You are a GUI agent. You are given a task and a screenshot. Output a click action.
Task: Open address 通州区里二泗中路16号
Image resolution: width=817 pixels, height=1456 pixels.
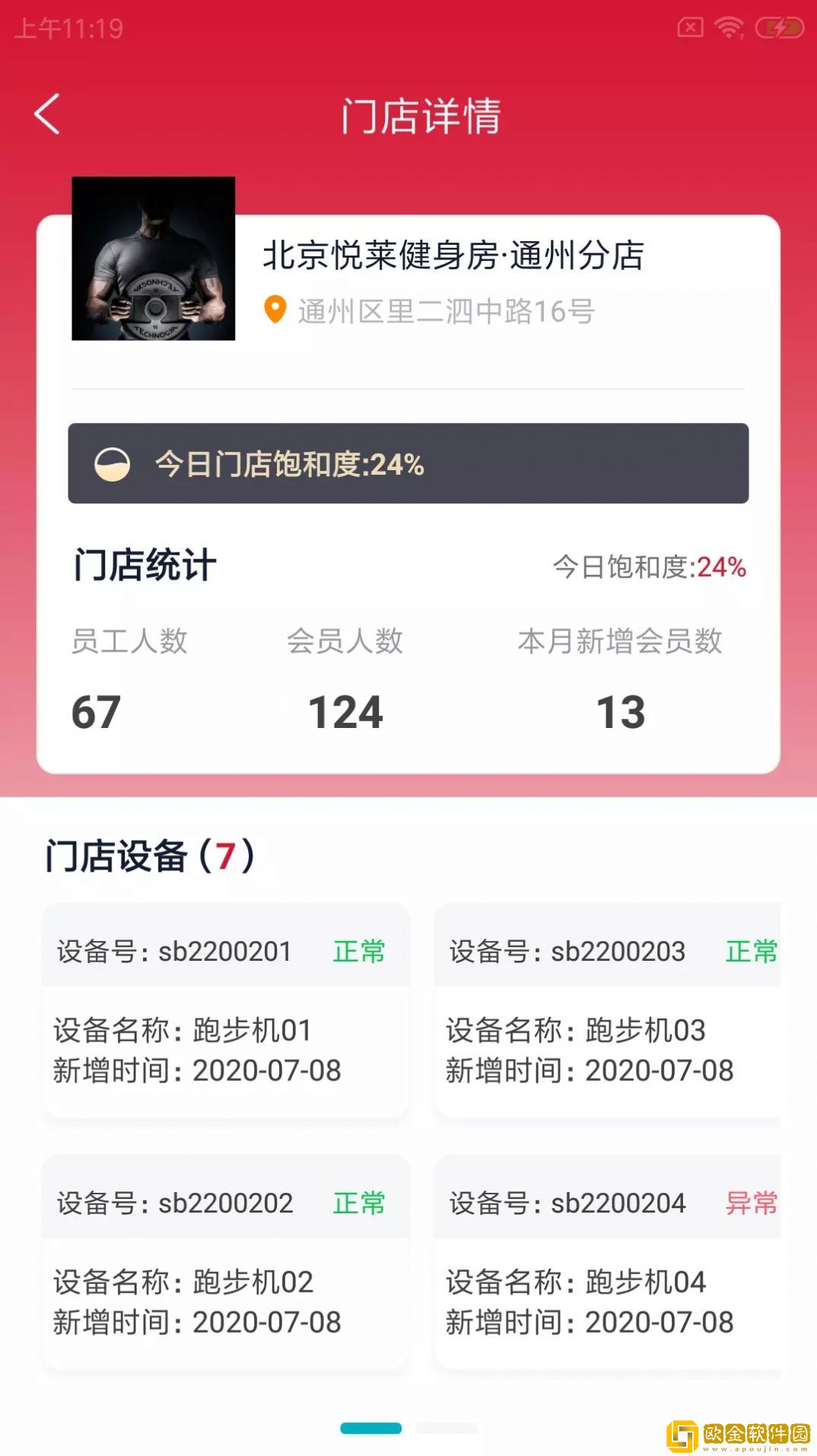(445, 310)
